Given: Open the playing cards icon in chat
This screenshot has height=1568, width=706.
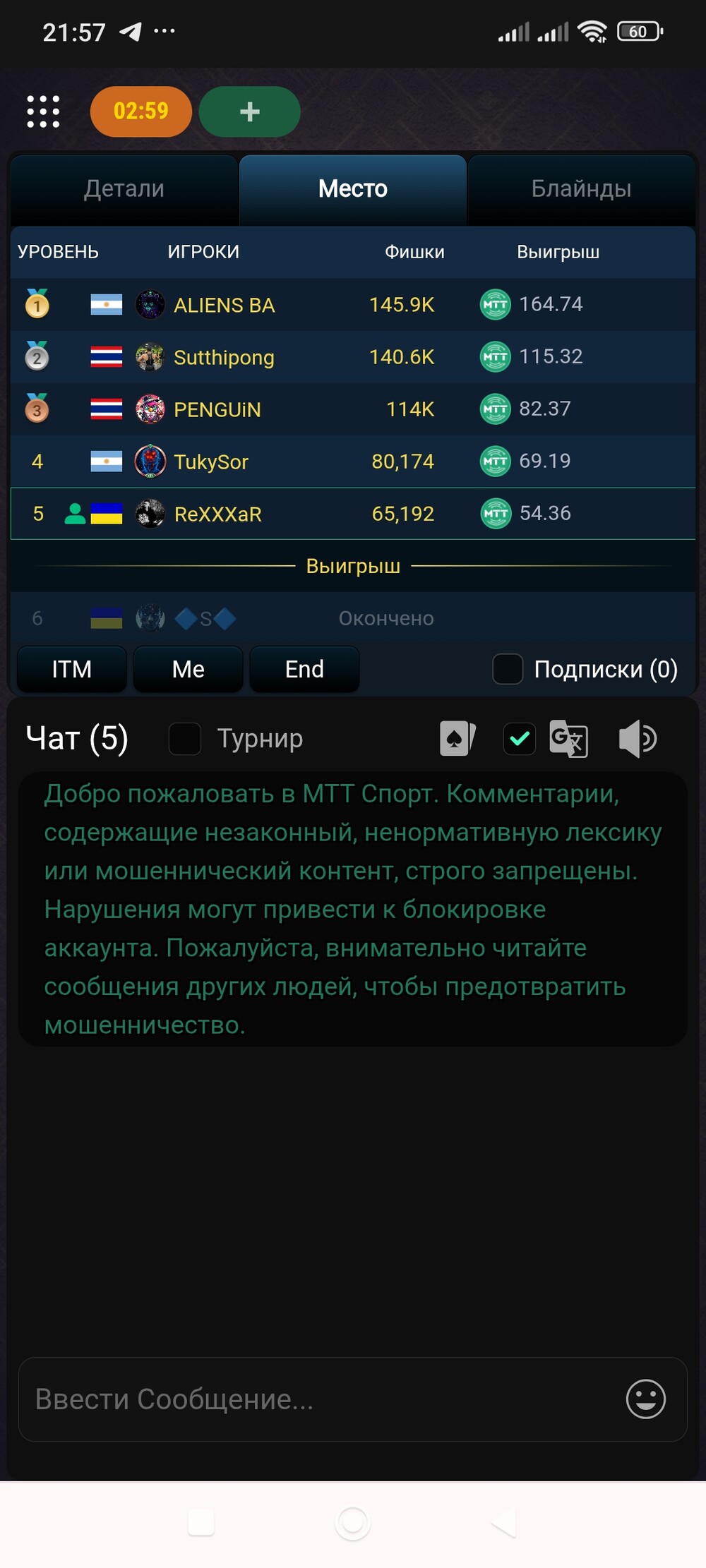Looking at the screenshot, I should click(457, 739).
